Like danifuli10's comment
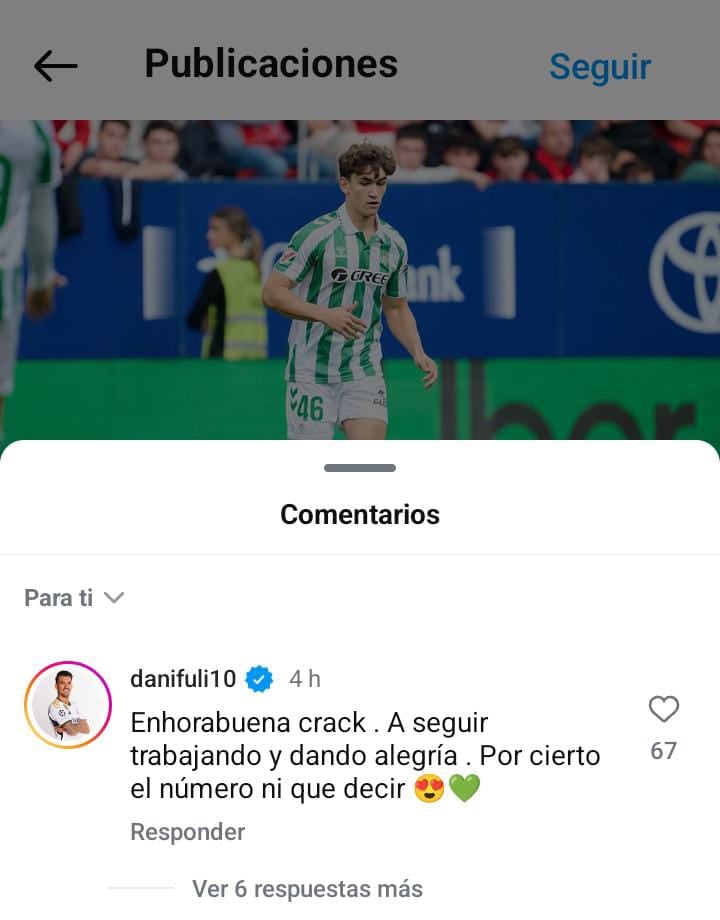The height and width of the screenshot is (920, 720). (664, 710)
